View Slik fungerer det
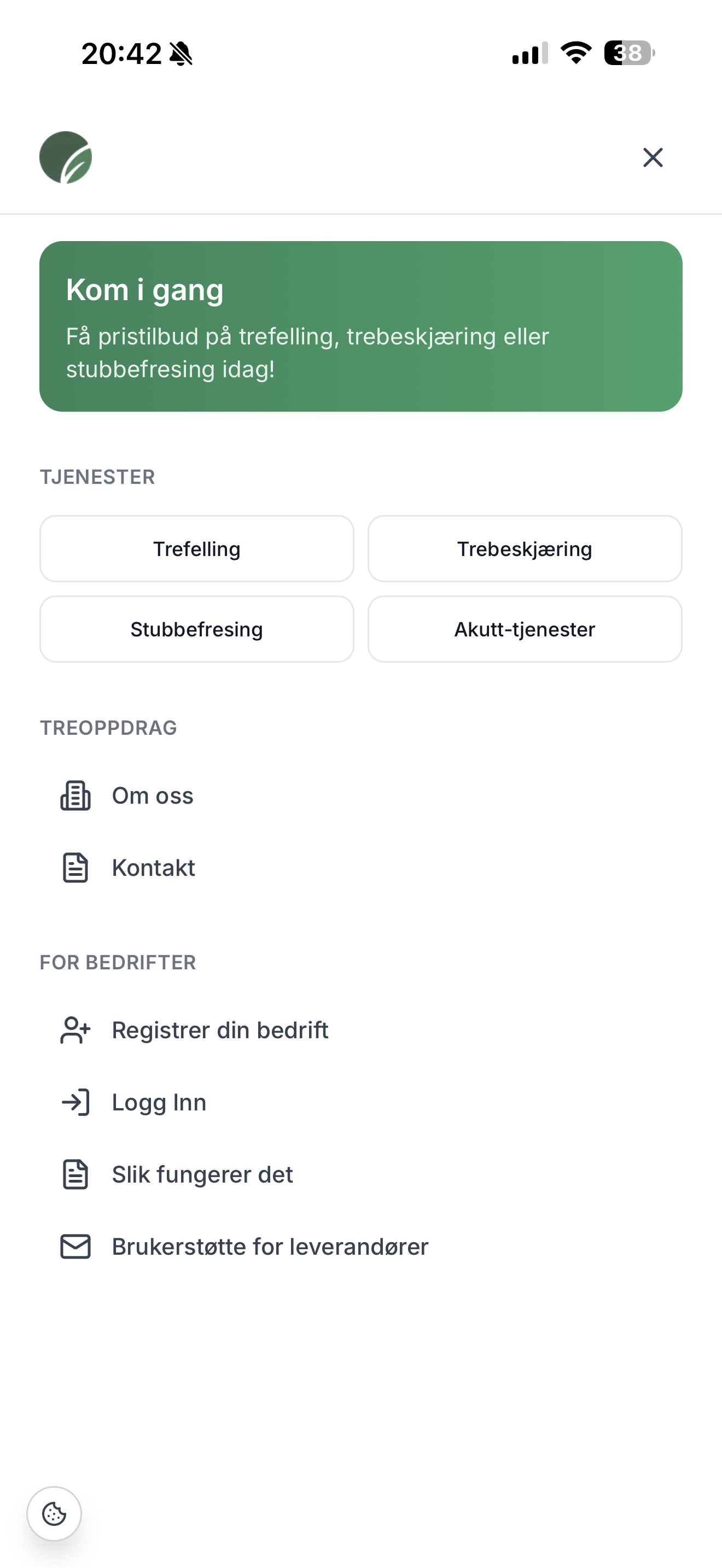This screenshot has width=722, height=1568. 202,1174
